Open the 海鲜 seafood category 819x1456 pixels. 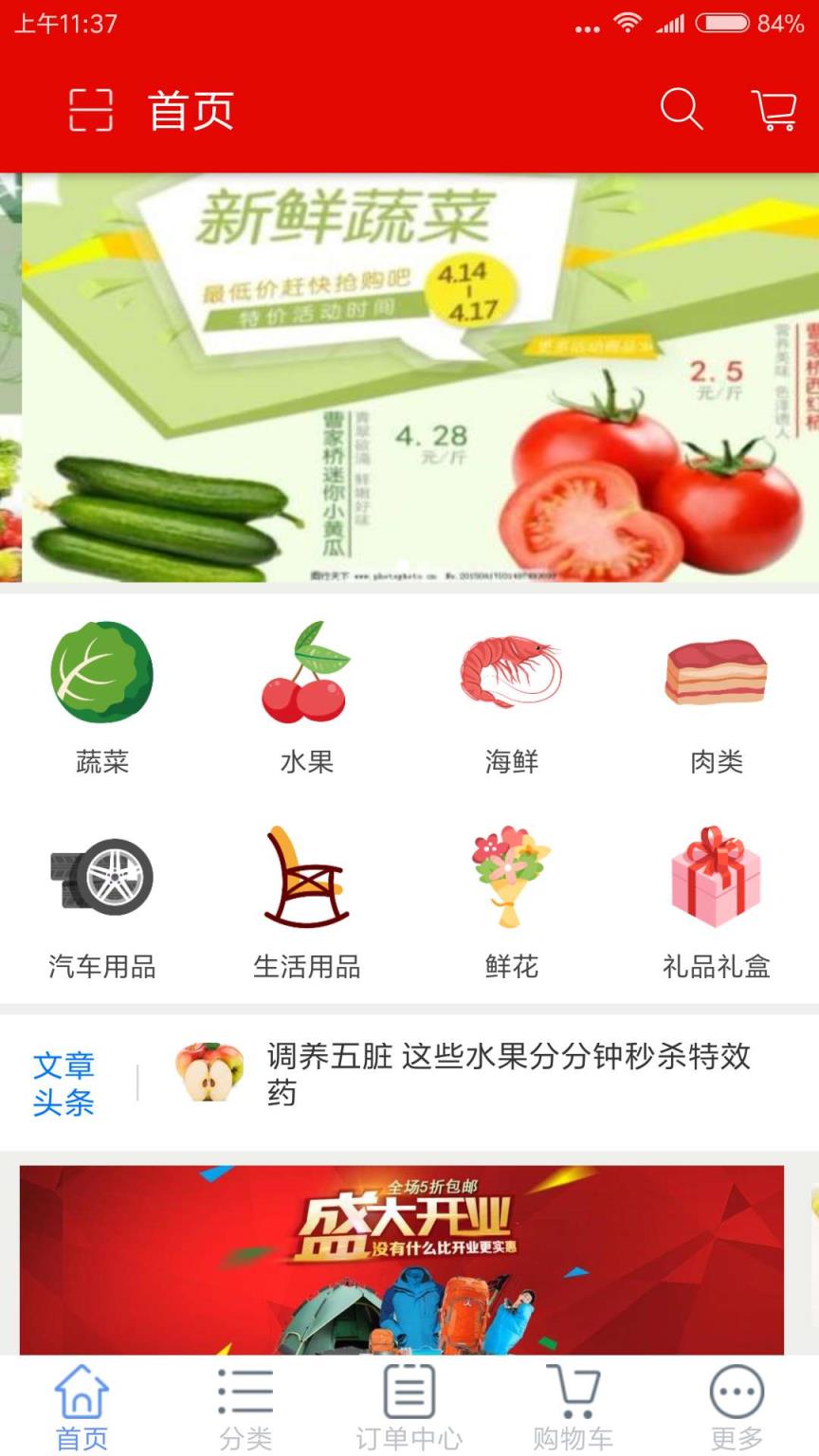(x=512, y=673)
